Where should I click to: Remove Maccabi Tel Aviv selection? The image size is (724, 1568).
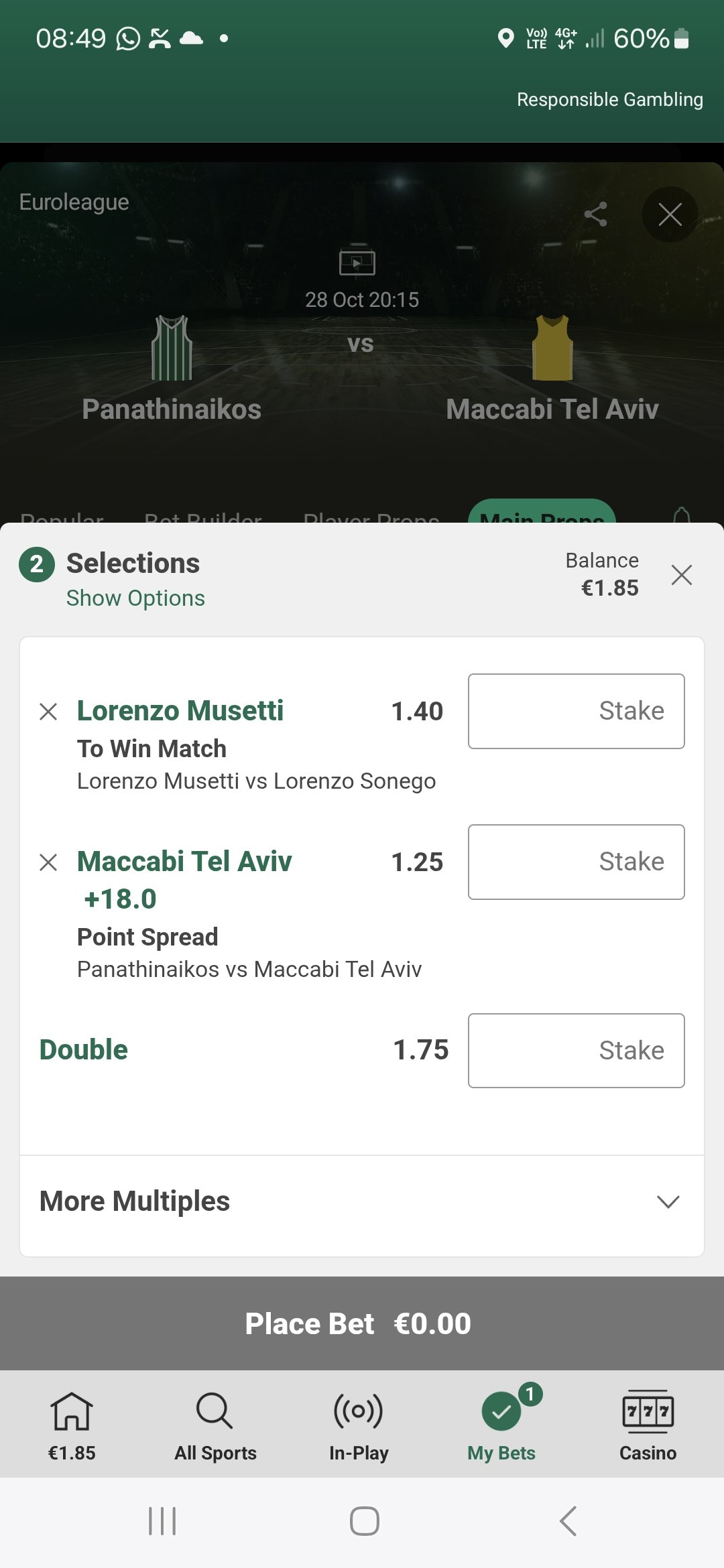coord(48,862)
